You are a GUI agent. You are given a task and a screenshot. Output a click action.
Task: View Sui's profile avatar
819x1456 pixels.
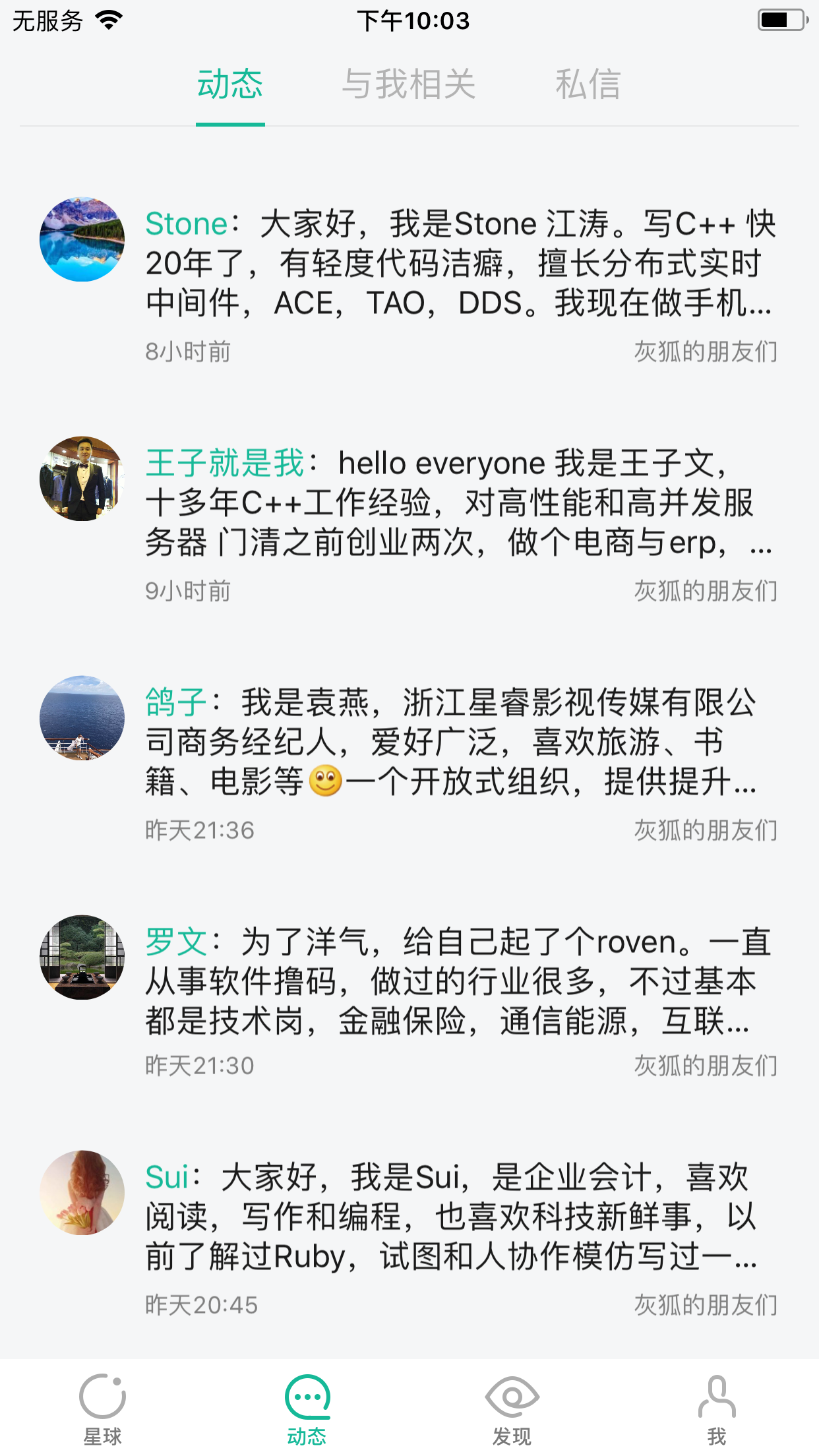[x=82, y=1193]
